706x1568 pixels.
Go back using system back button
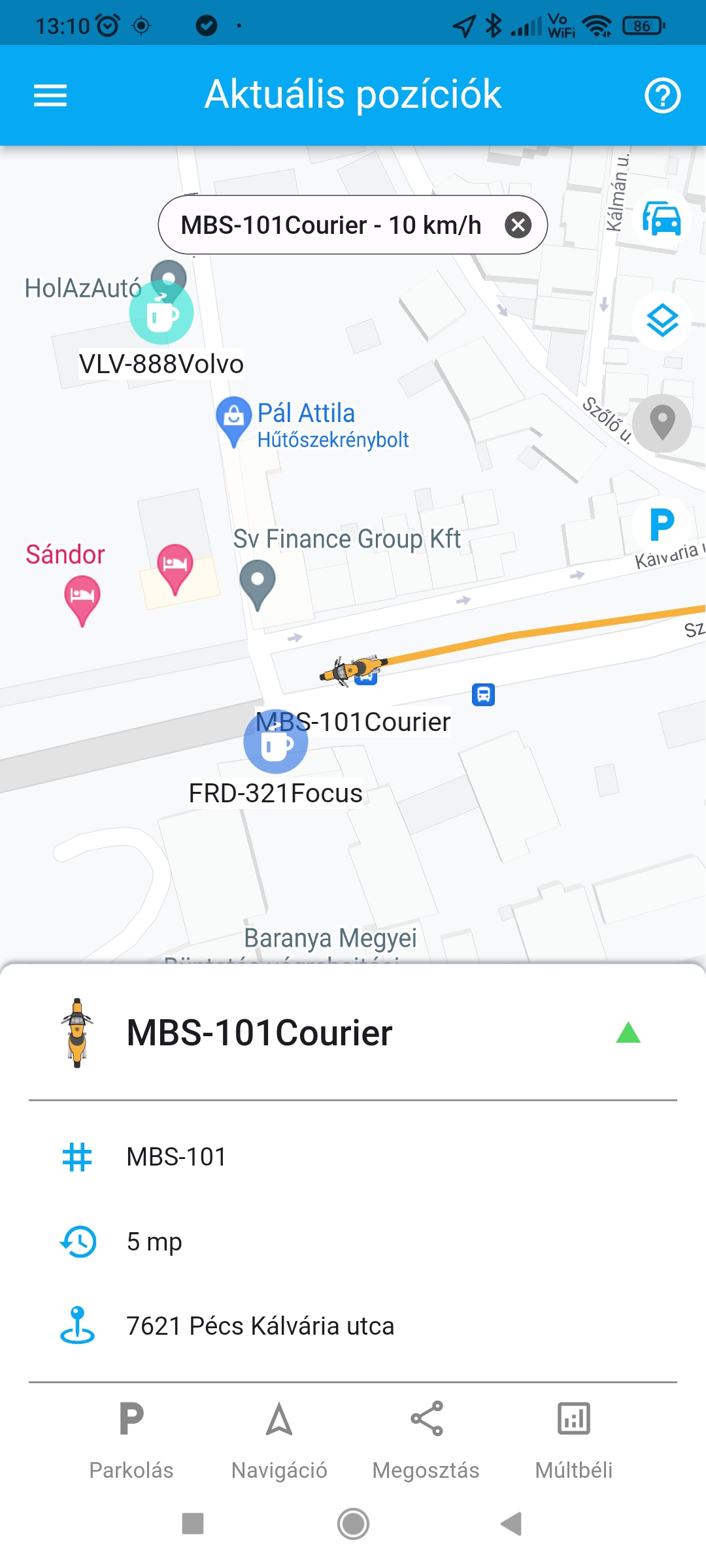[511, 1524]
